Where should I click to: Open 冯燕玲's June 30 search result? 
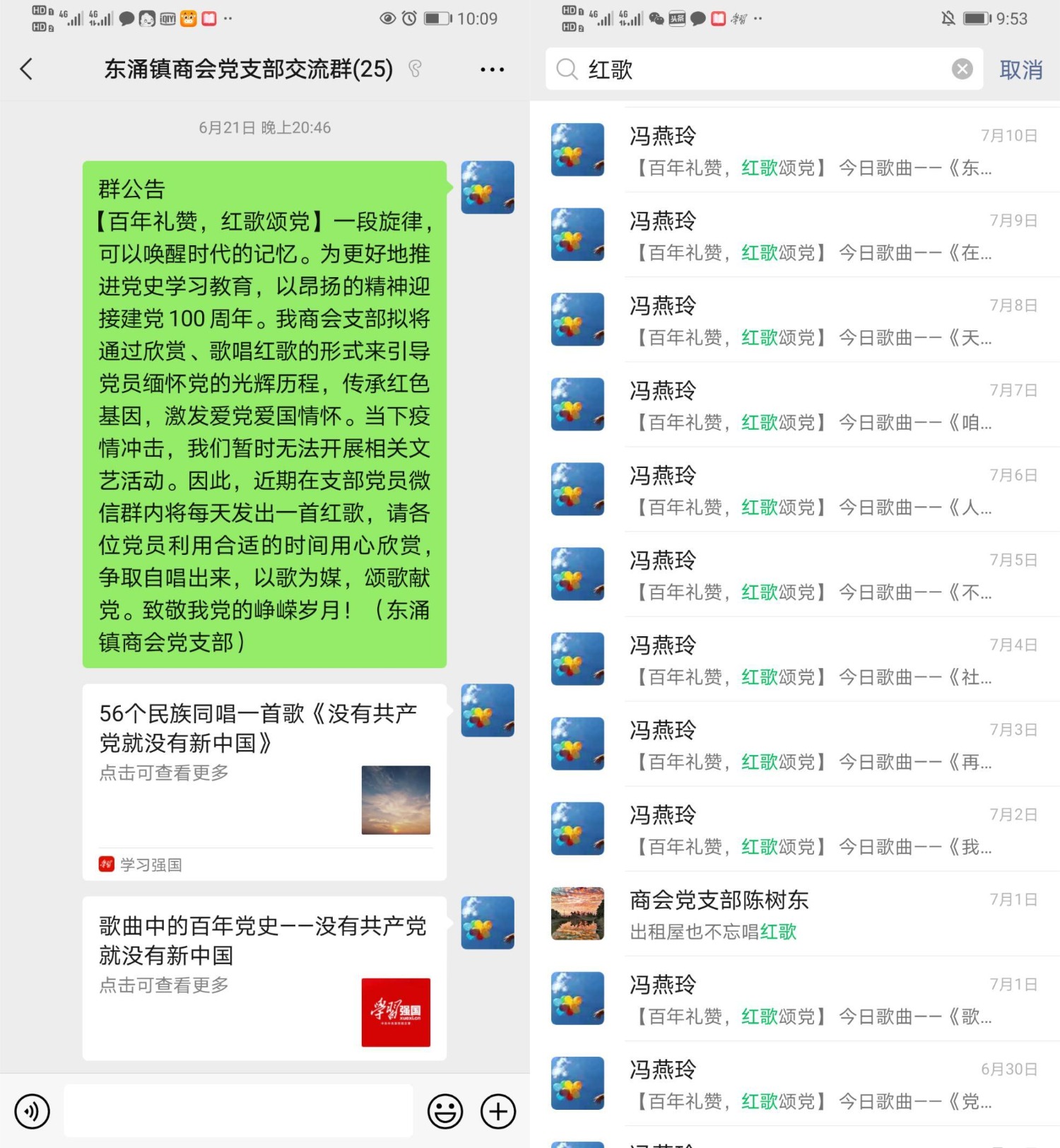(795, 1084)
